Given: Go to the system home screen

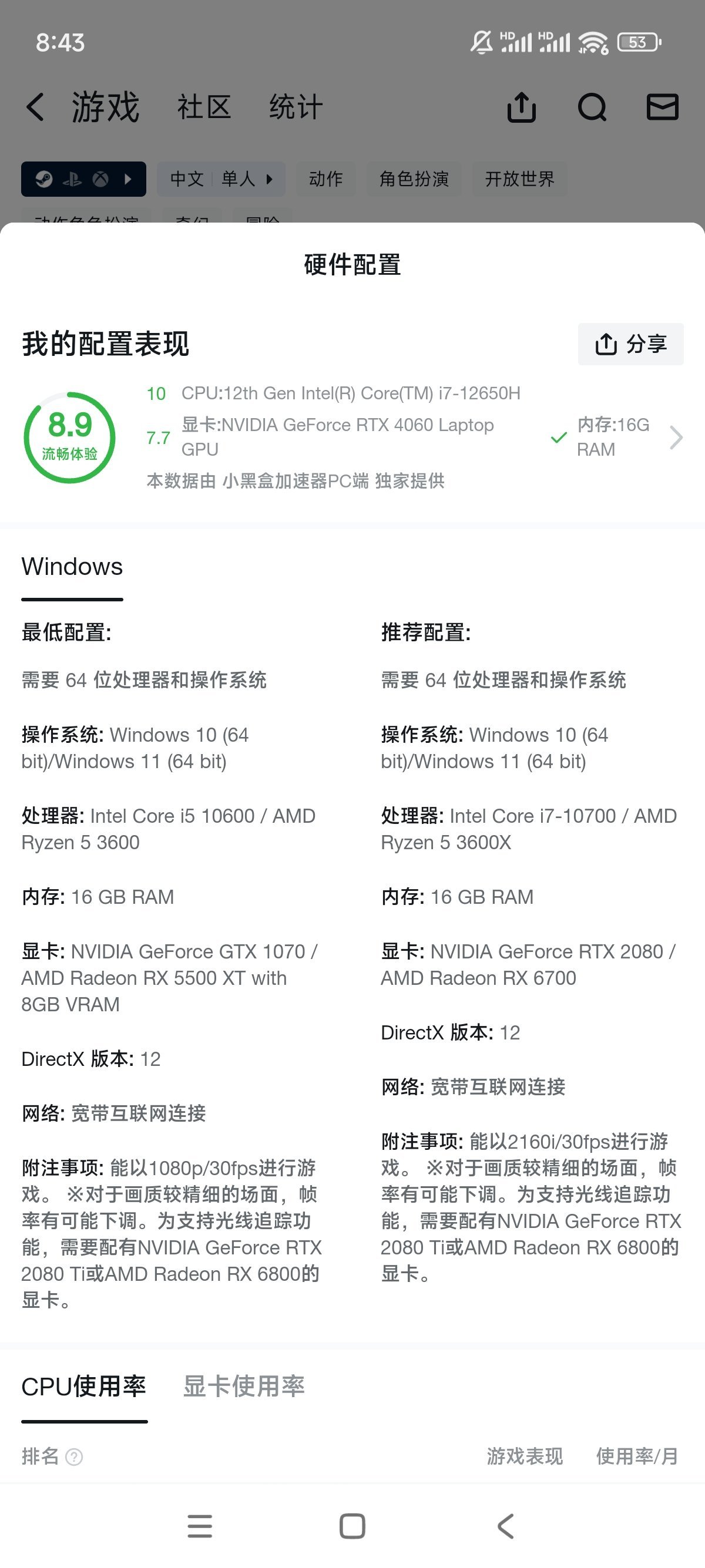Looking at the screenshot, I should (x=352, y=1526).
